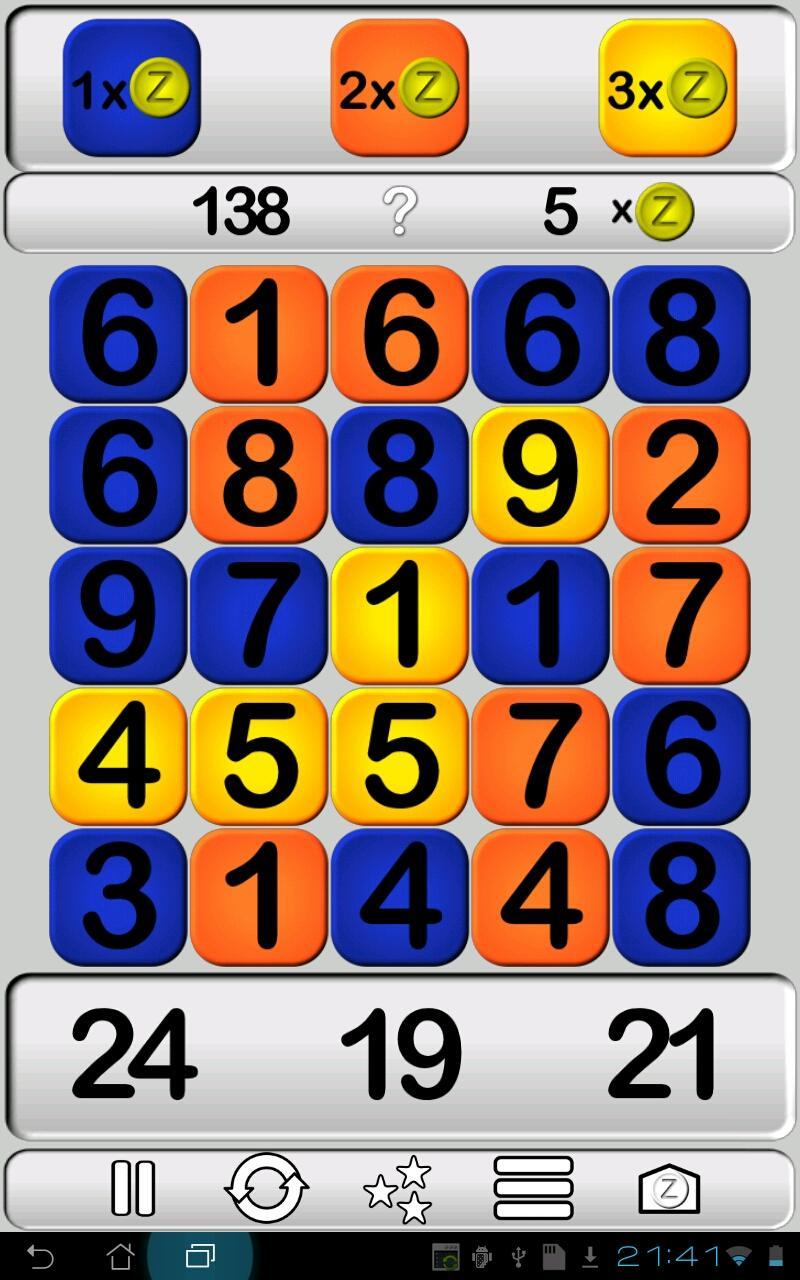Select the blue 1x multiplier button

click(130, 90)
